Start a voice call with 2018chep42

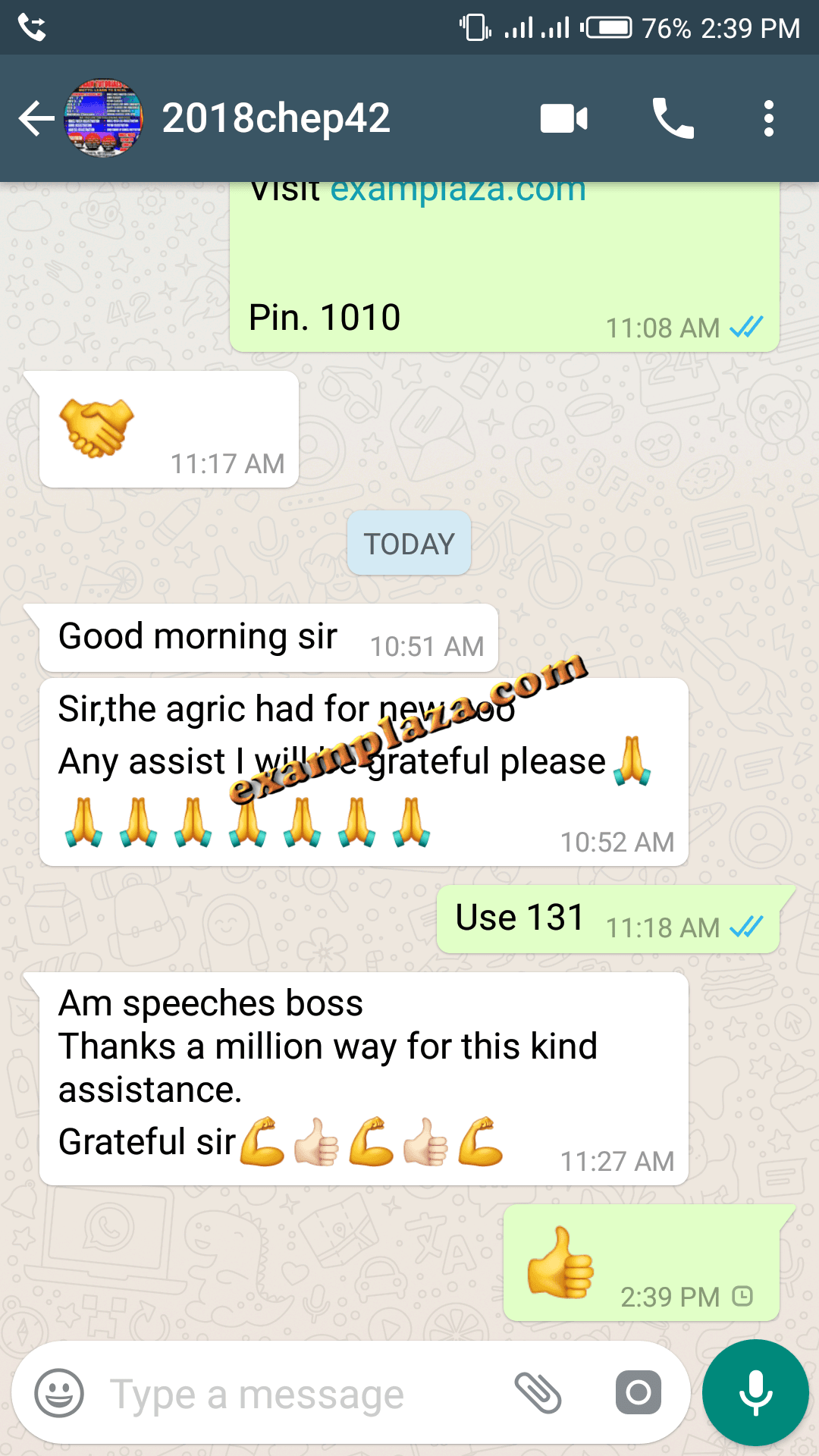click(x=673, y=119)
